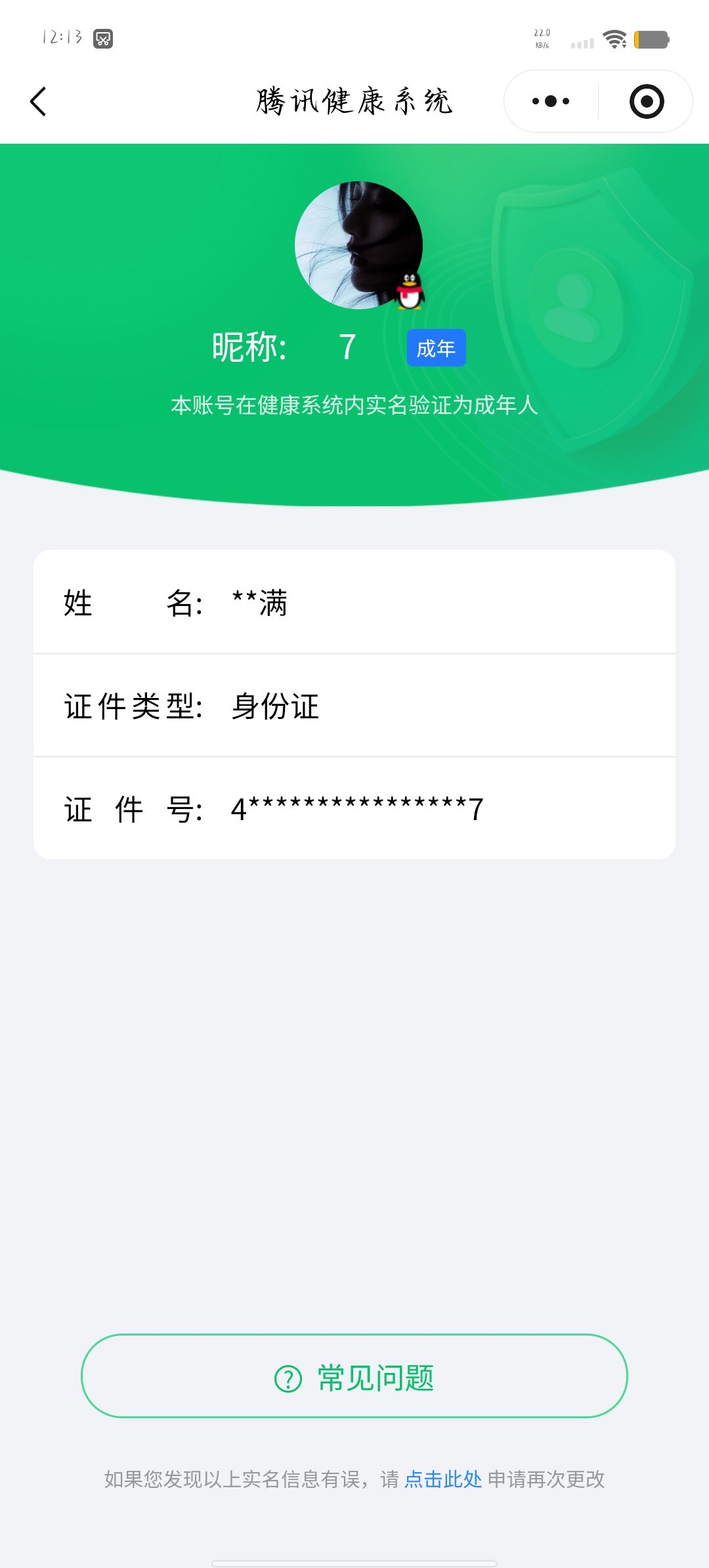Click the Wi-Fi icon in status bar
Screen dimensions: 709x1568
pyautogui.click(x=613, y=39)
